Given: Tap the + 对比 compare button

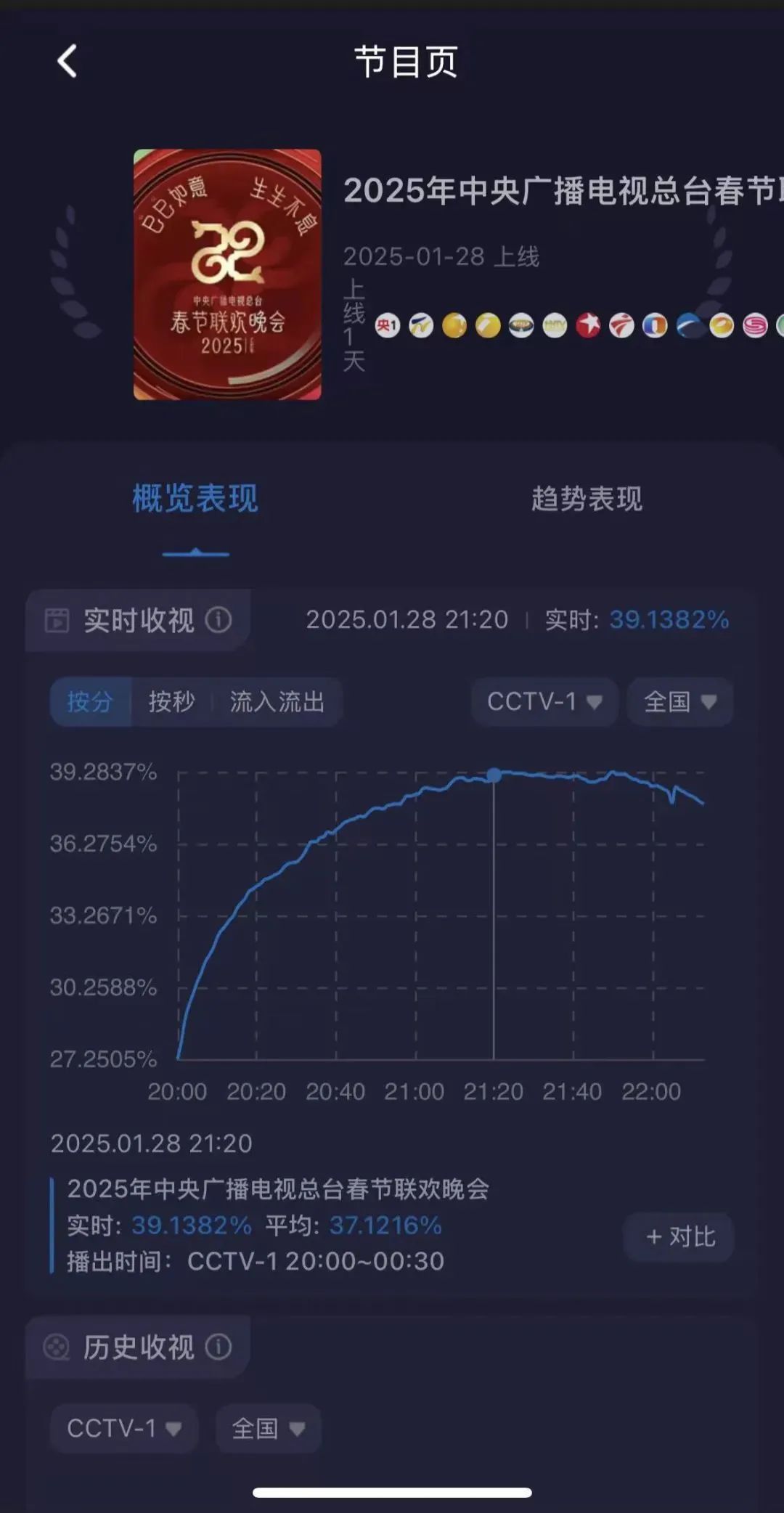Looking at the screenshot, I should click(x=679, y=1236).
